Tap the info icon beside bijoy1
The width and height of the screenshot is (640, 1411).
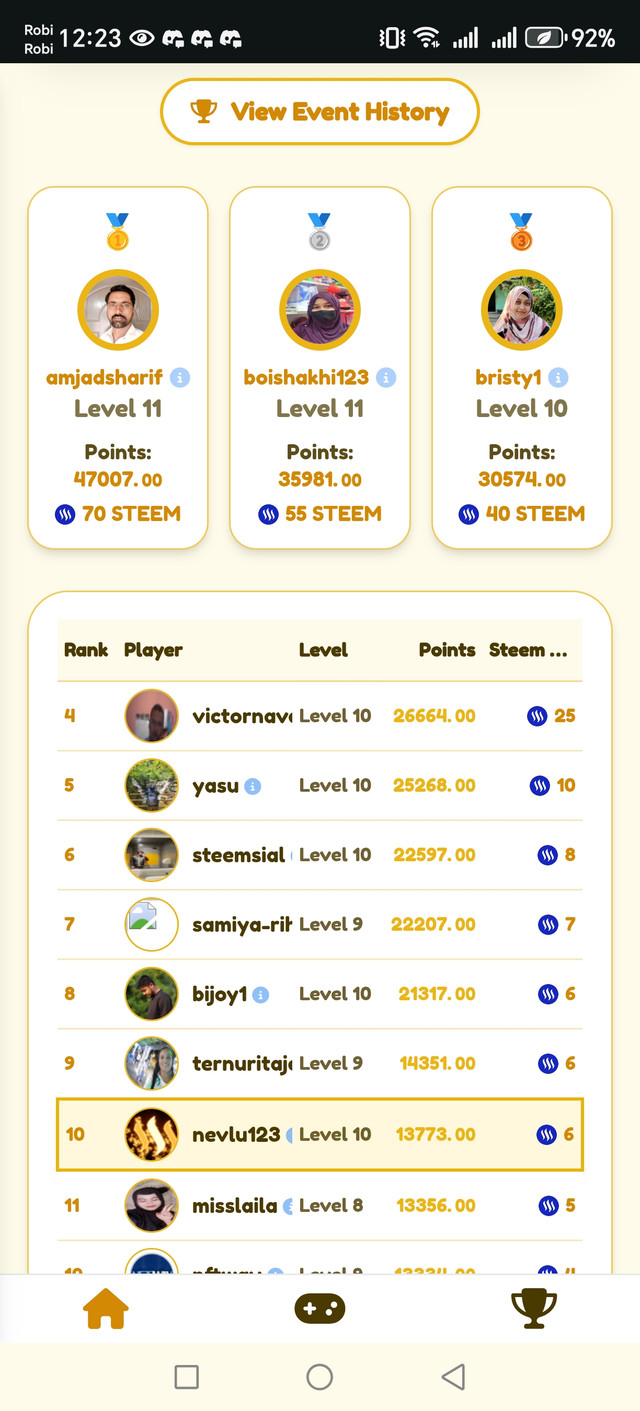(261, 995)
